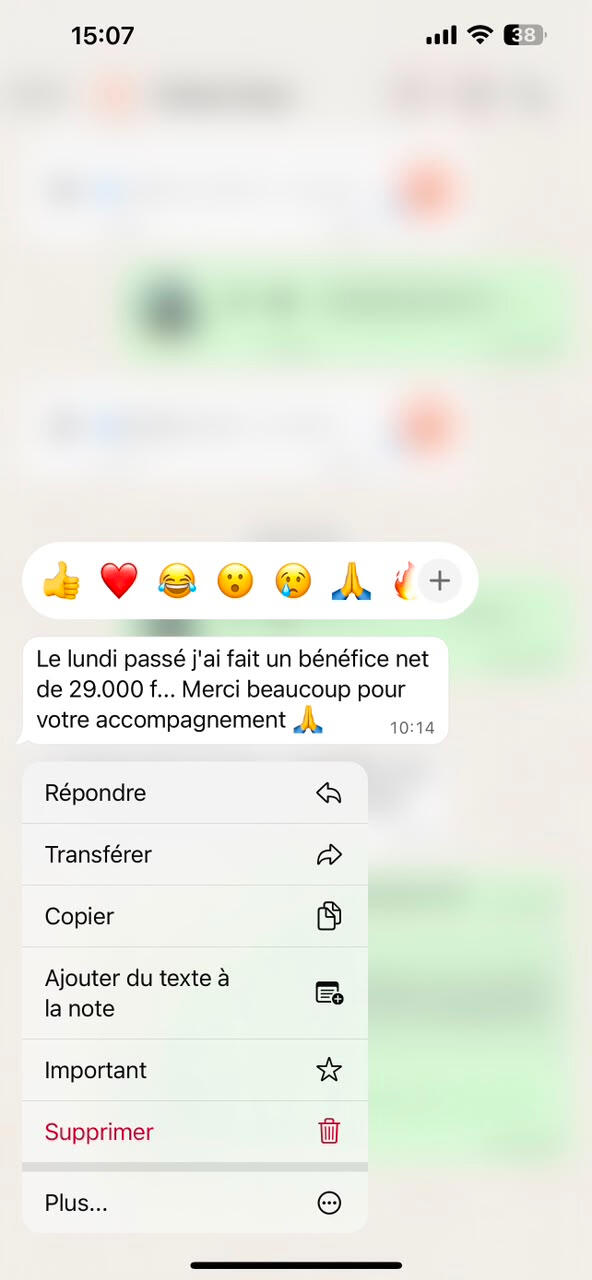The width and height of the screenshot is (592, 1280).
Task: Open more emoji reactions with plus
Action: tap(440, 580)
